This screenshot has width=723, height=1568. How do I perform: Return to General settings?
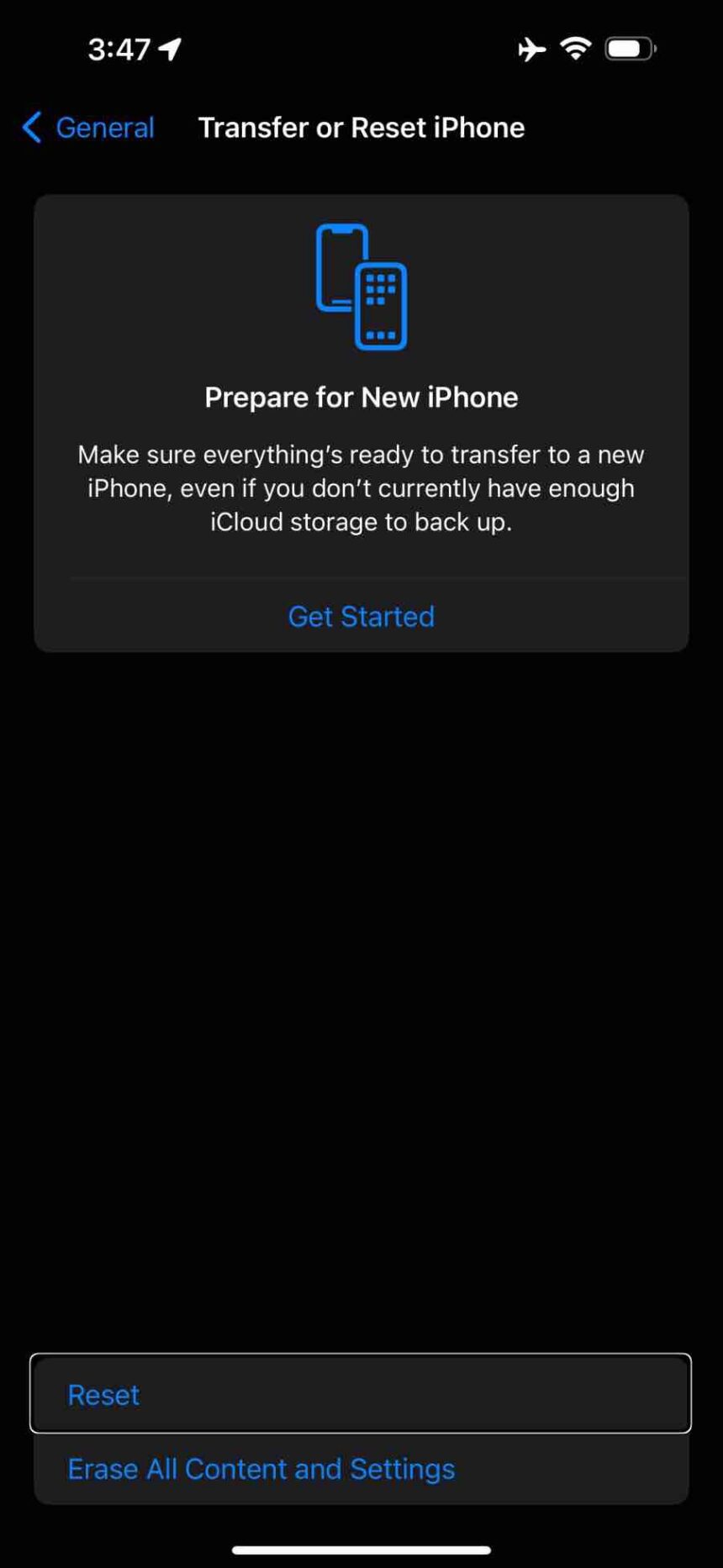pos(88,128)
